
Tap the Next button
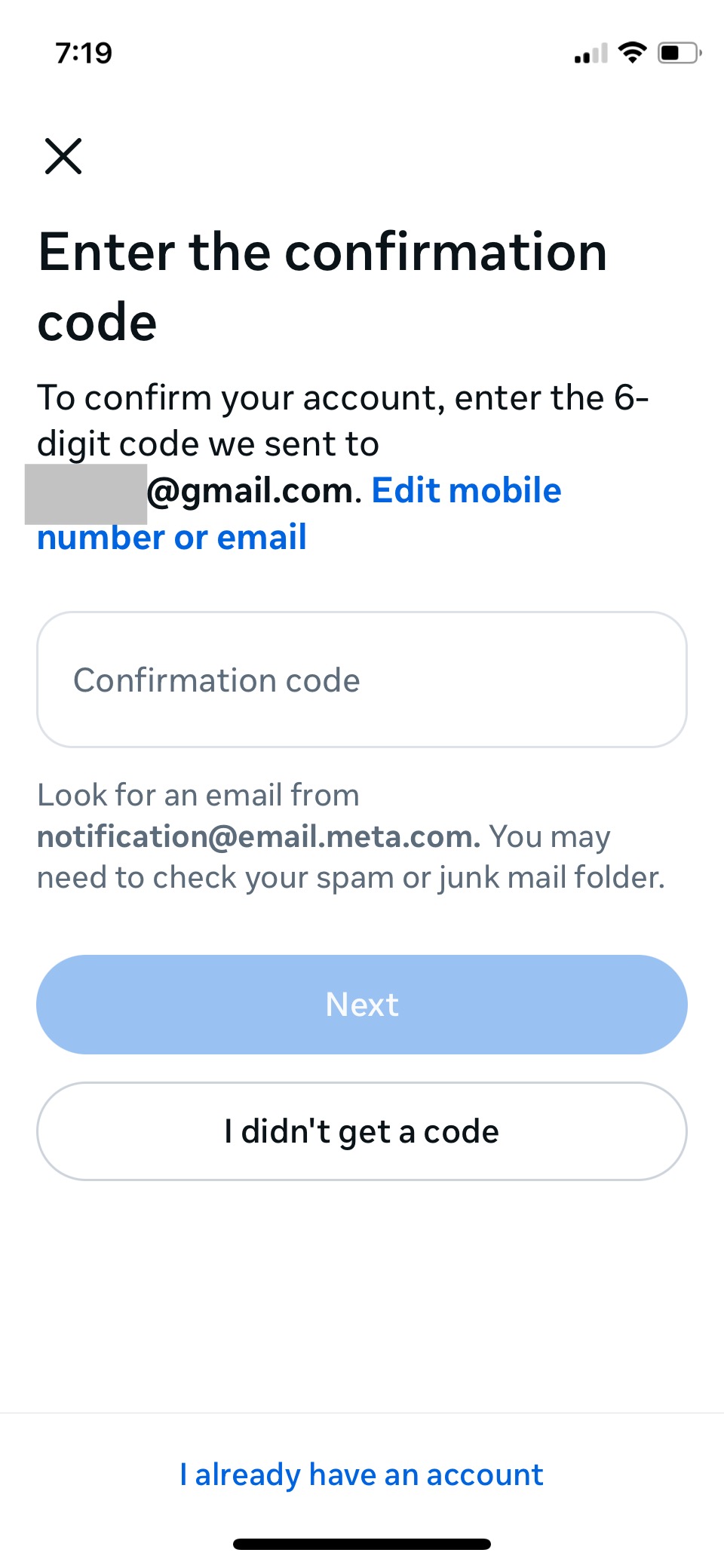362,1005
